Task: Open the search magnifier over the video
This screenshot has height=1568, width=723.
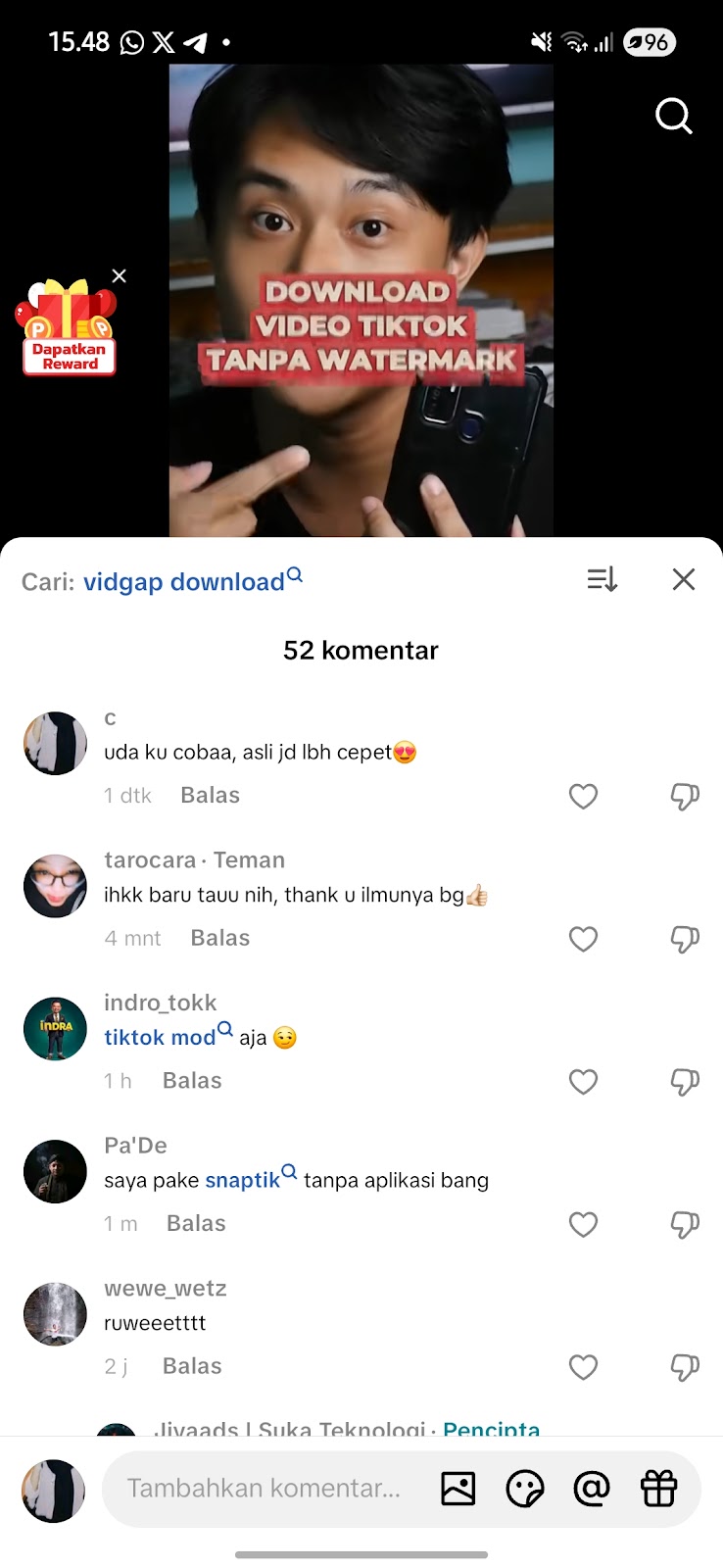Action: coord(673,116)
